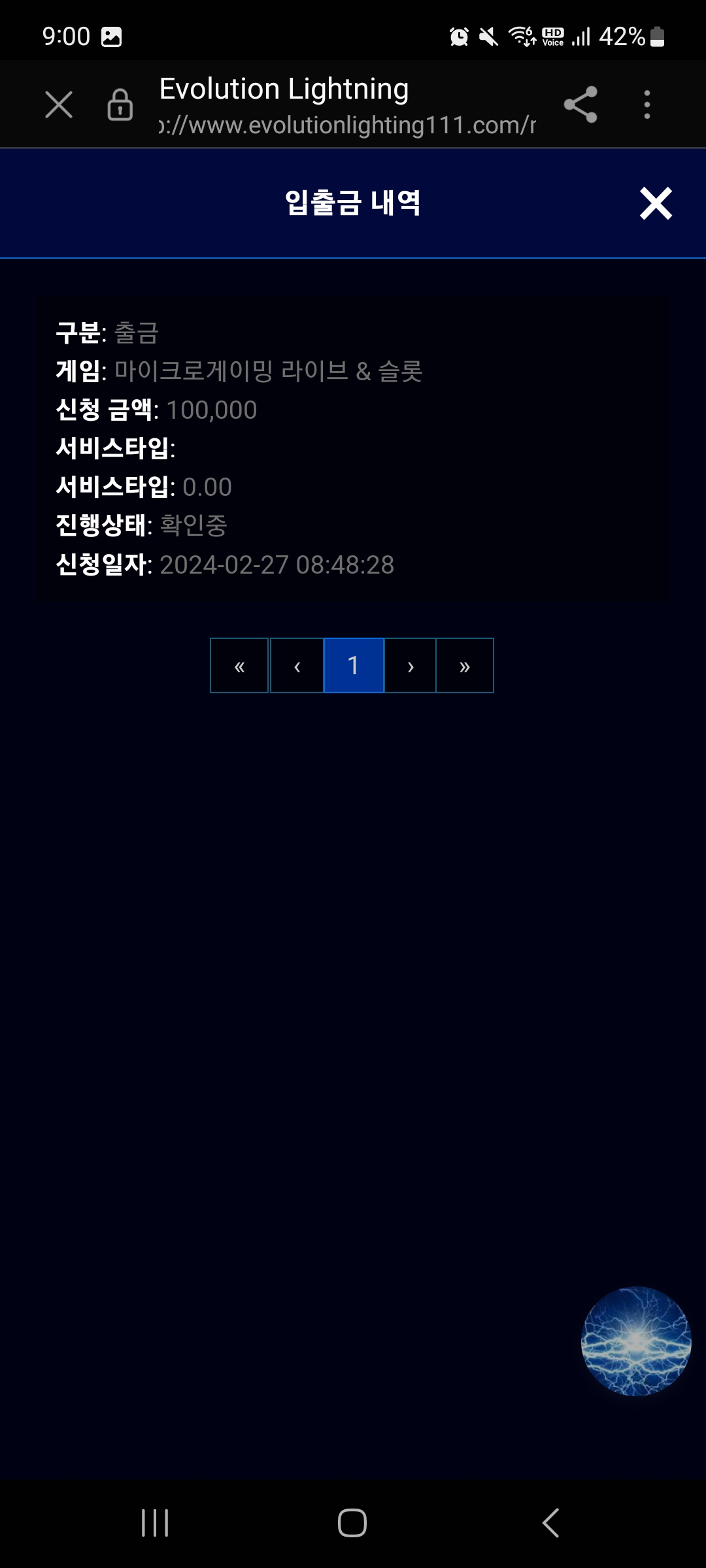Viewport: 706px width, 1568px height.
Task: Open the browser overflow menu
Action: tap(647, 105)
